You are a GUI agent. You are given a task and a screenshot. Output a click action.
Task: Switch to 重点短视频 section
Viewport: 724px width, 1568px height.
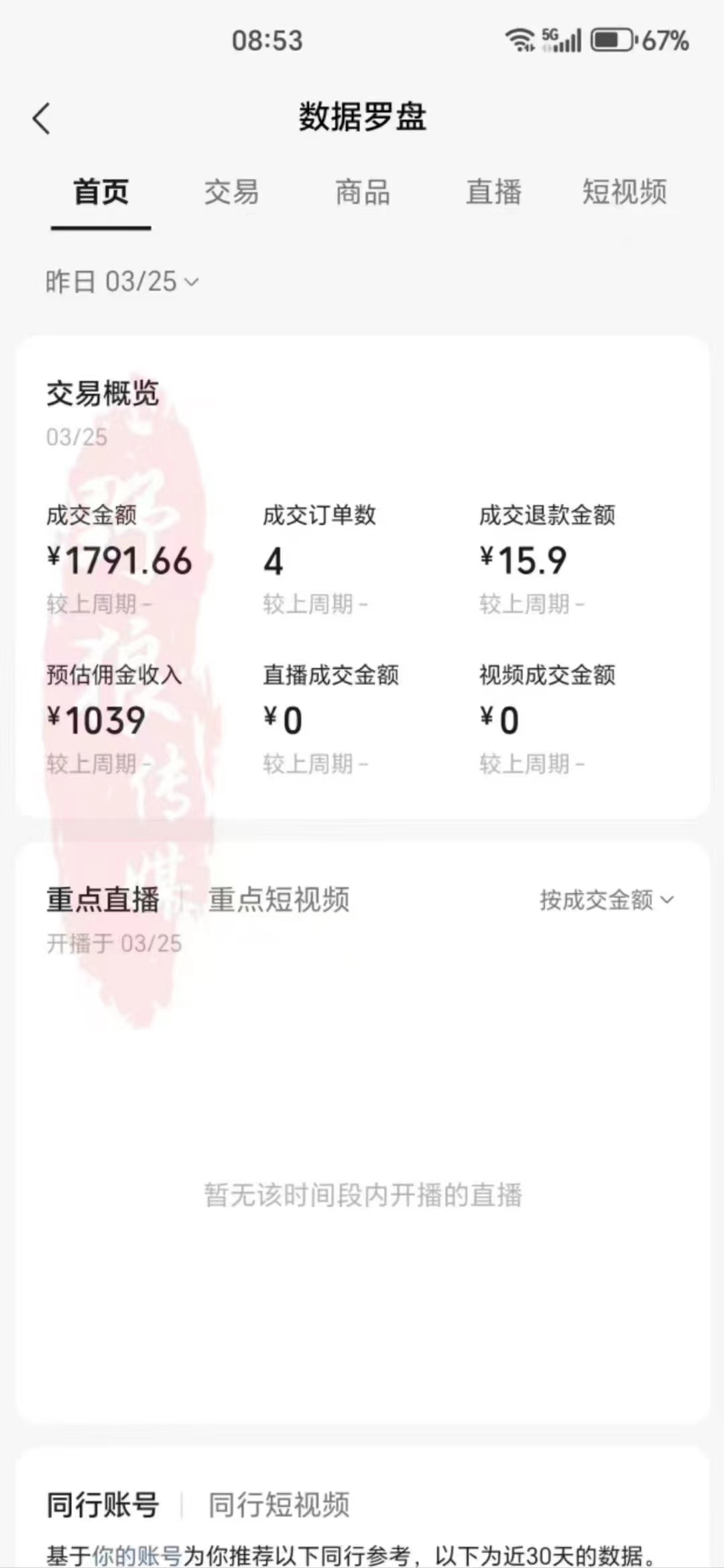[279, 900]
